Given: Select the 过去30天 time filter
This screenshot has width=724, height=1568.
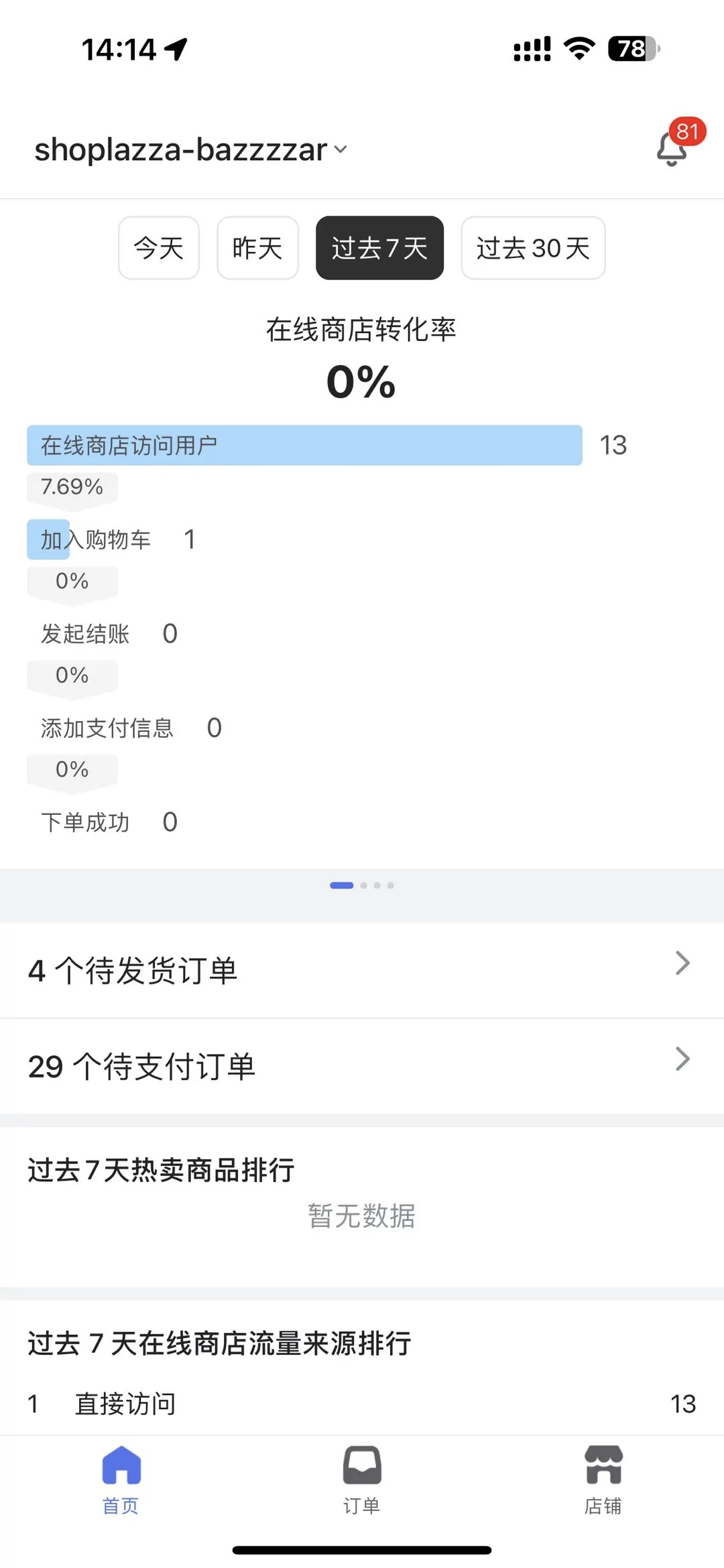Looking at the screenshot, I should coord(533,248).
